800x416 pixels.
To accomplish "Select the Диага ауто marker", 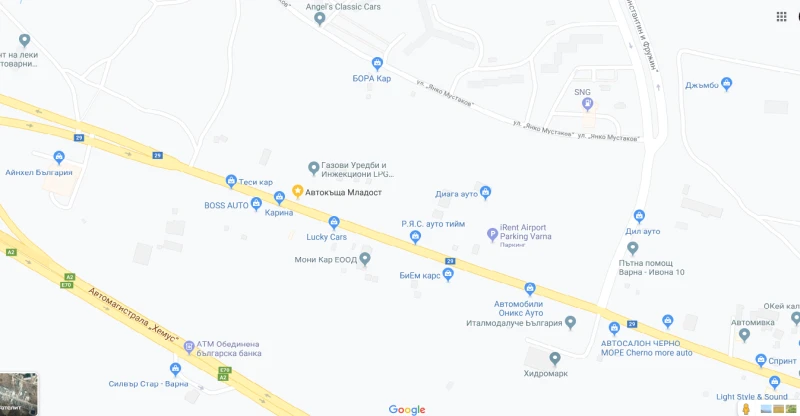I will (486, 192).
